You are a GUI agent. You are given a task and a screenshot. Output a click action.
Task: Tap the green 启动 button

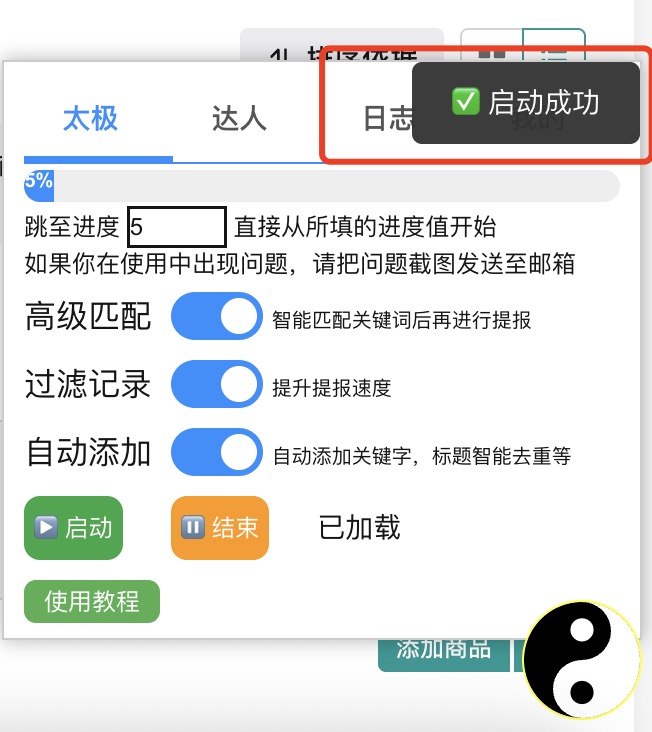[x=73, y=528]
